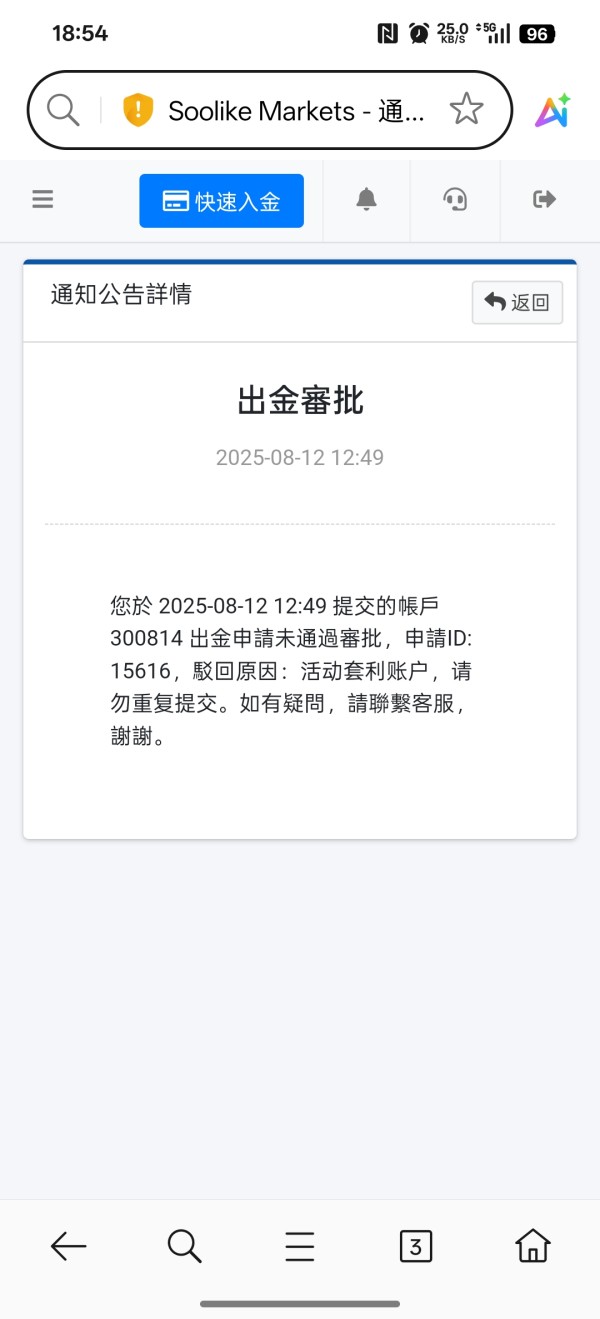Open the browser menu in bottom bar
Screen dimensions: 600x1319
299,1246
